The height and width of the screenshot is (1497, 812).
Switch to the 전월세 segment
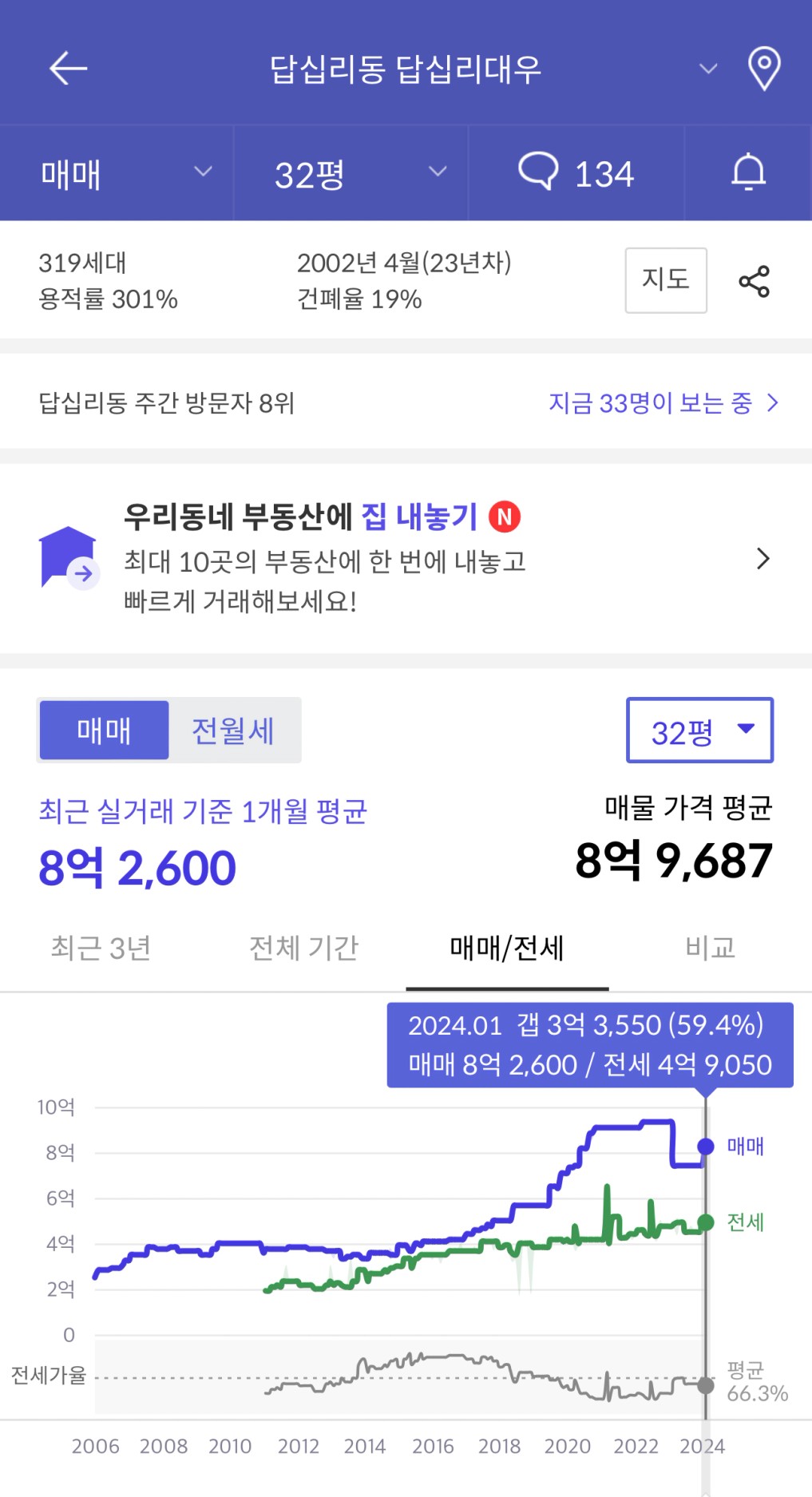[233, 730]
